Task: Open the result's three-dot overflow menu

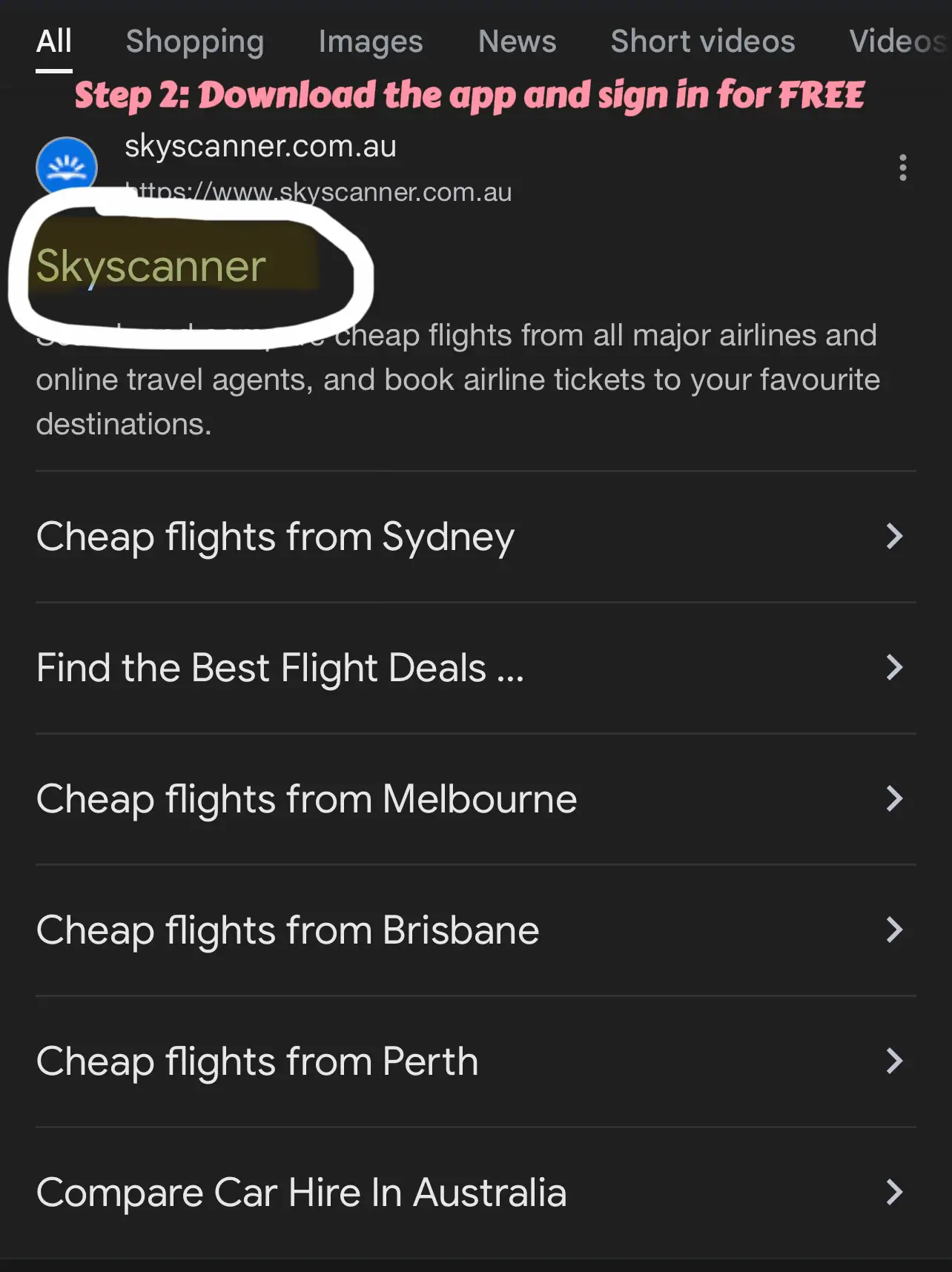Action: pyautogui.click(x=902, y=168)
